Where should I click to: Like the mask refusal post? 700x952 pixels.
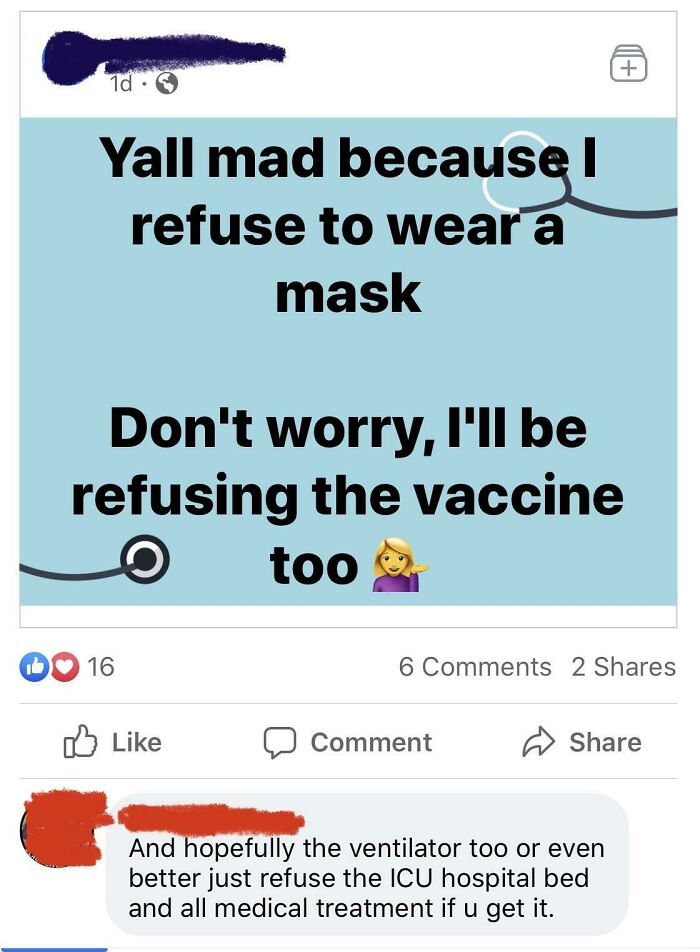[113, 742]
